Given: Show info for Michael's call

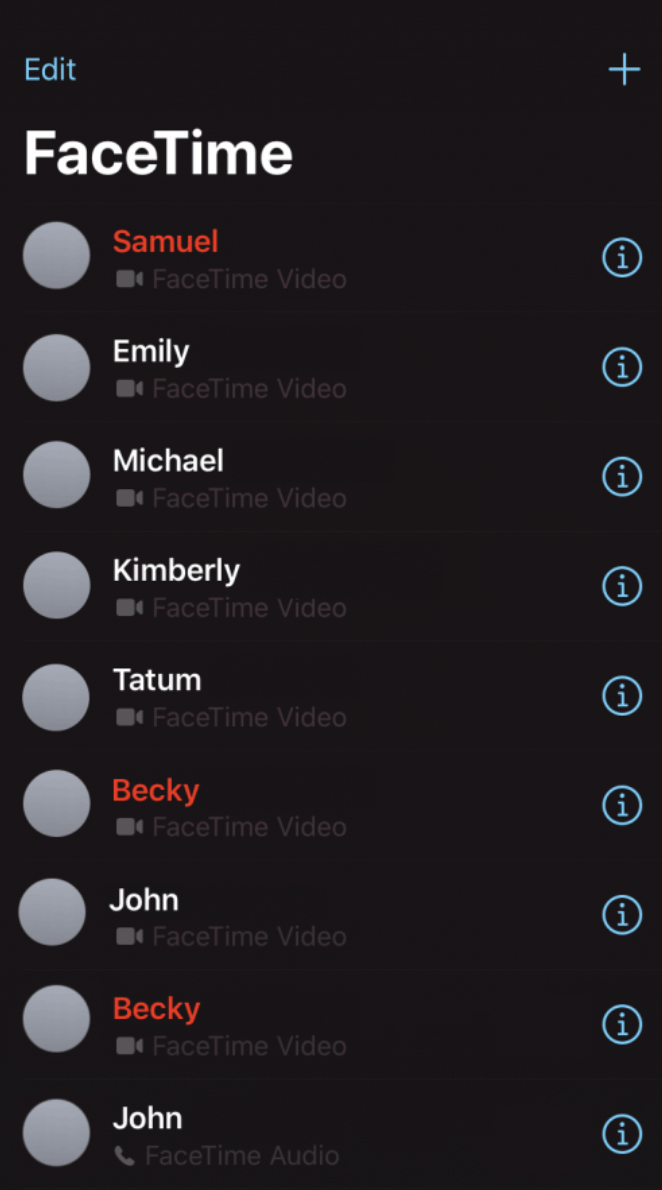Looking at the screenshot, I should pyautogui.click(x=622, y=477).
